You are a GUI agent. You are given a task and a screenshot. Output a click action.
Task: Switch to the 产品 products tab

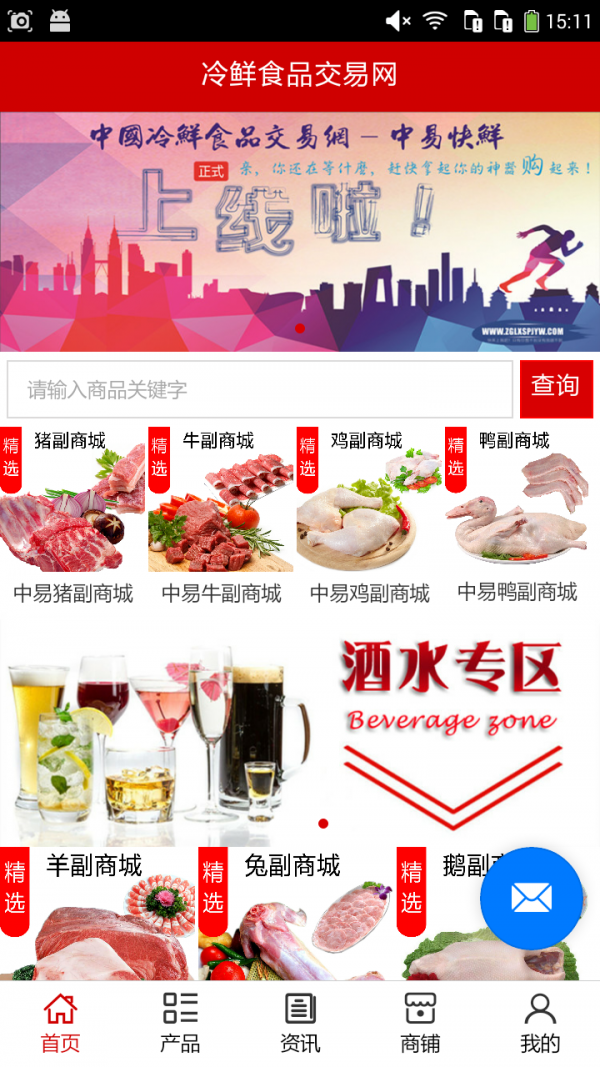(x=180, y=1023)
